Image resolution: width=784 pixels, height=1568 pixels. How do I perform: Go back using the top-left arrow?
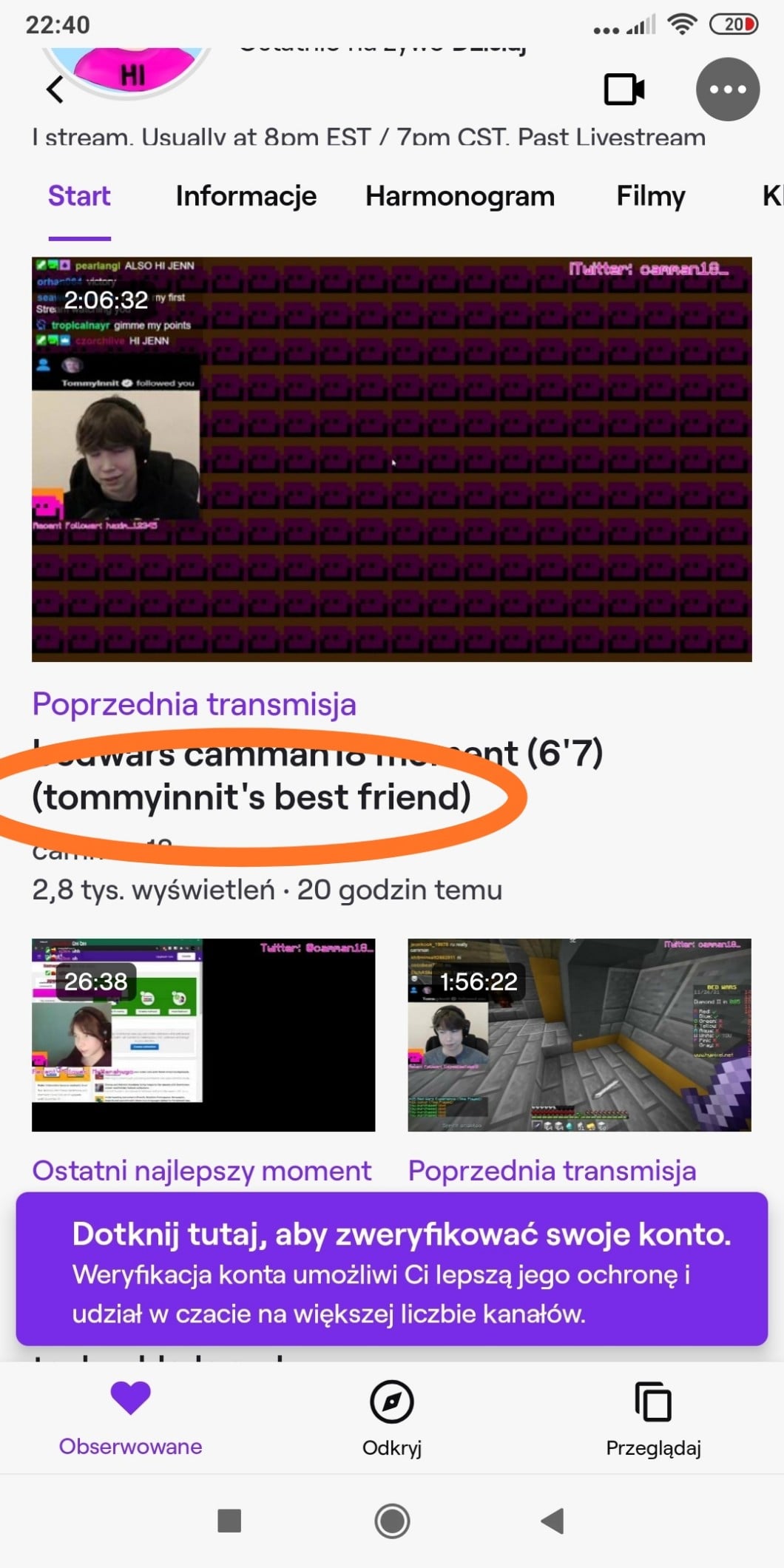point(55,89)
